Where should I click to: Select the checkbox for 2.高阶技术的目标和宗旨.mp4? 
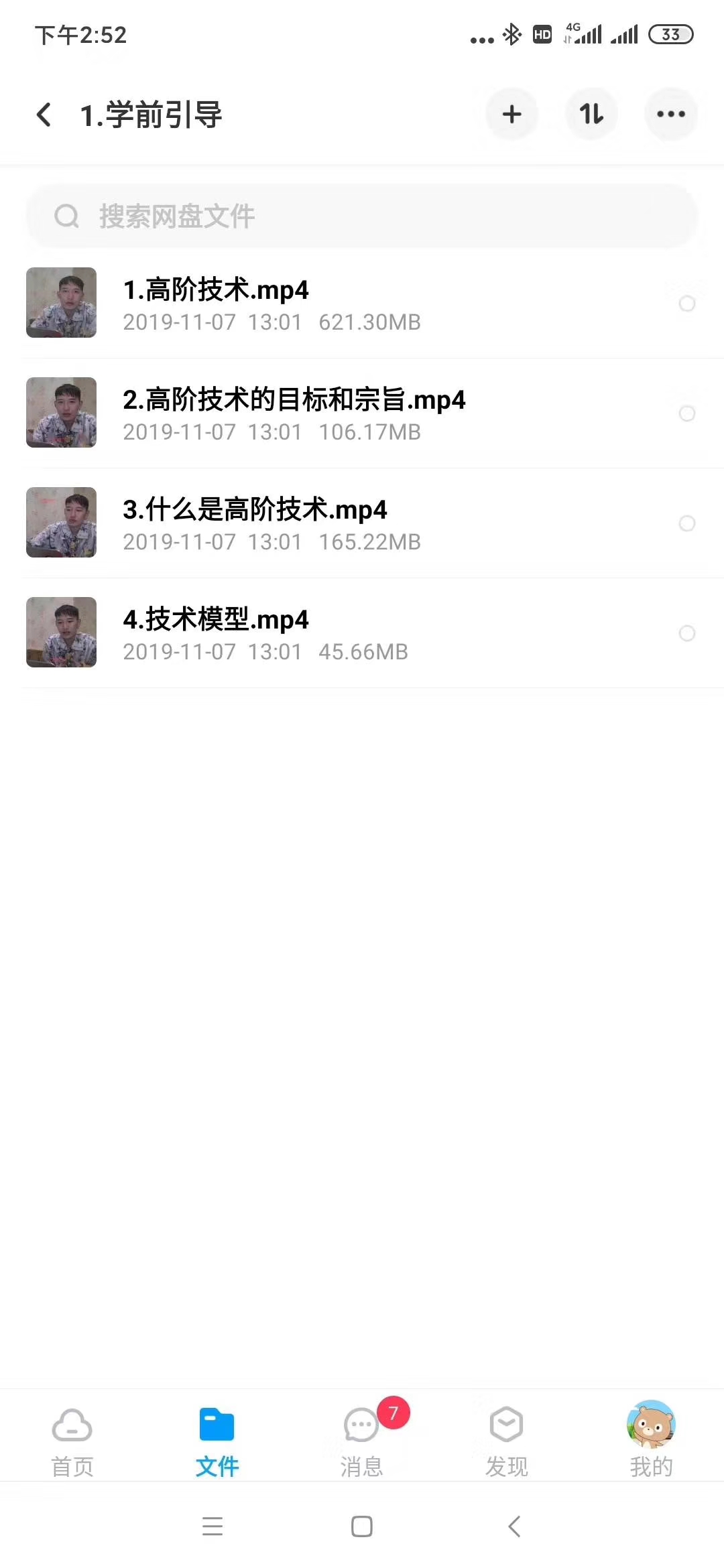click(687, 413)
